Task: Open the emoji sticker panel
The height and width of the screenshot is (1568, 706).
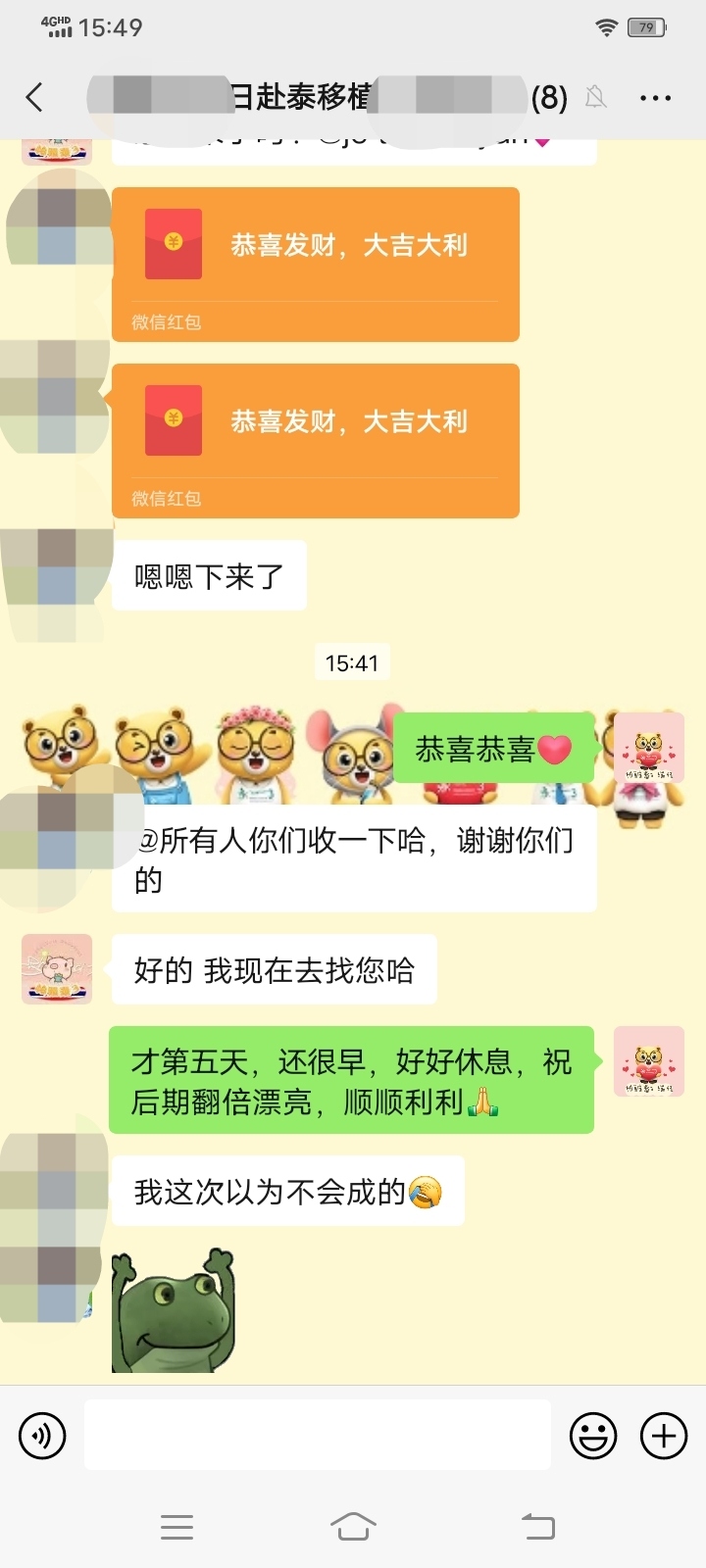Action: (x=593, y=1436)
